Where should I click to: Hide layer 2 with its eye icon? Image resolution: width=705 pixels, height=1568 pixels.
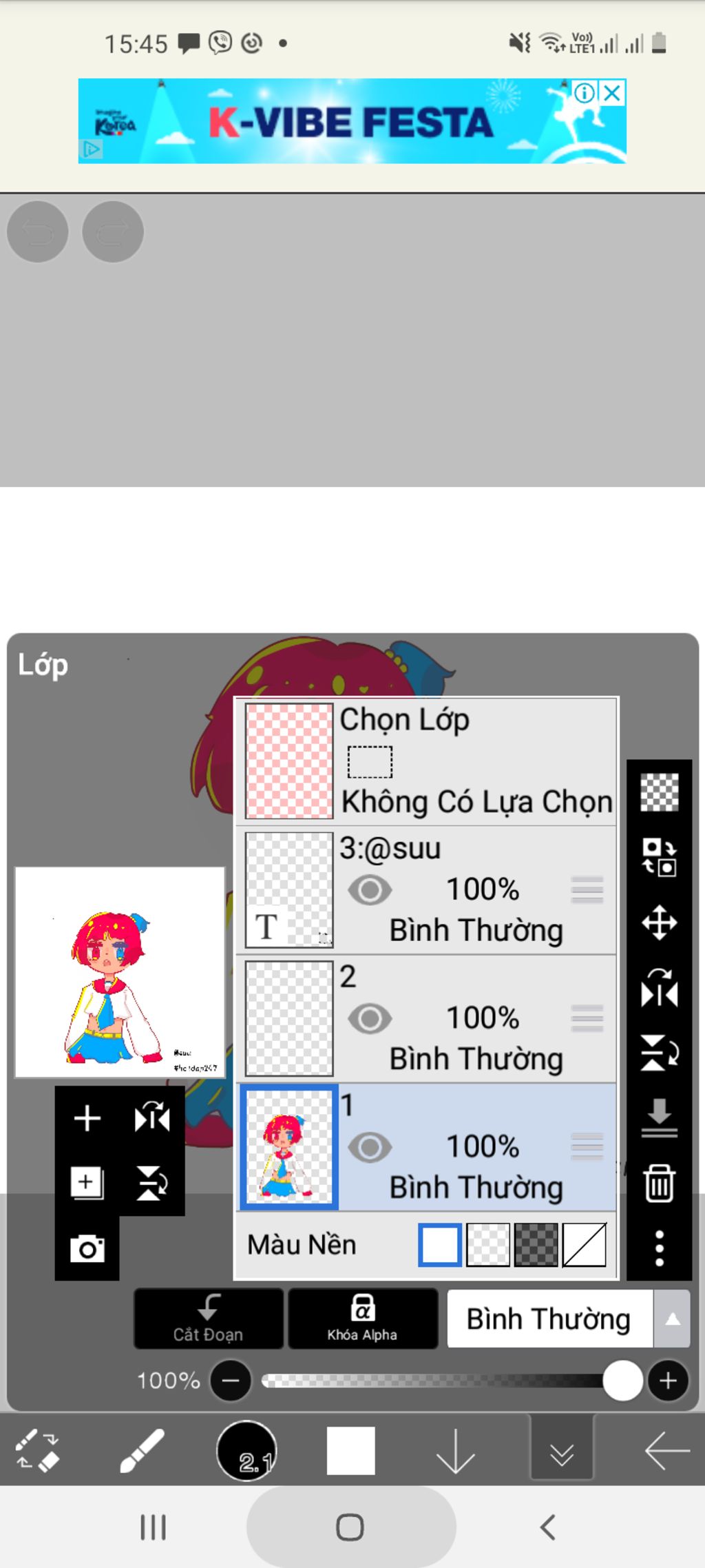click(x=370, y=1018)
